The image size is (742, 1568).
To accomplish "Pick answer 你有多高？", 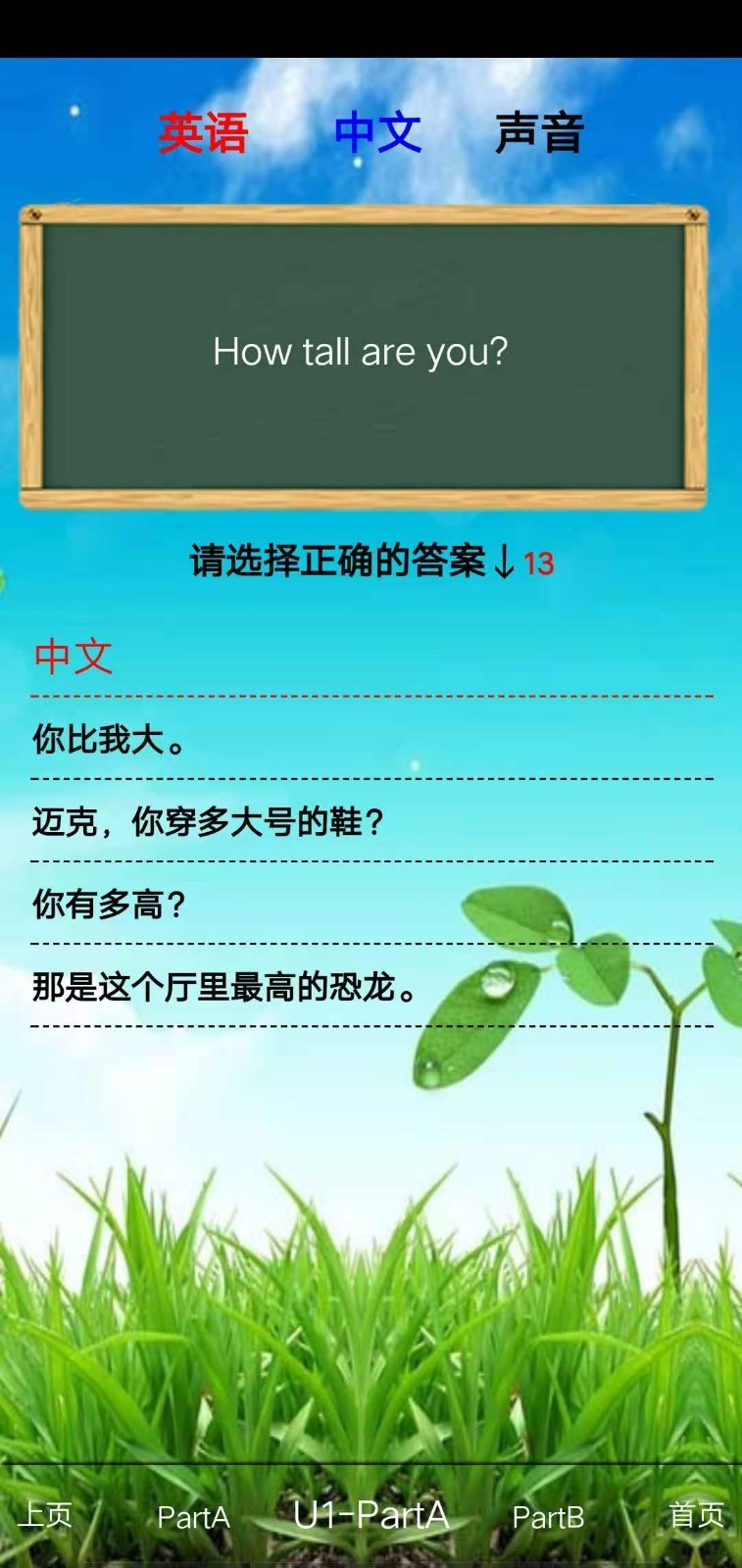I will [371, 904].
